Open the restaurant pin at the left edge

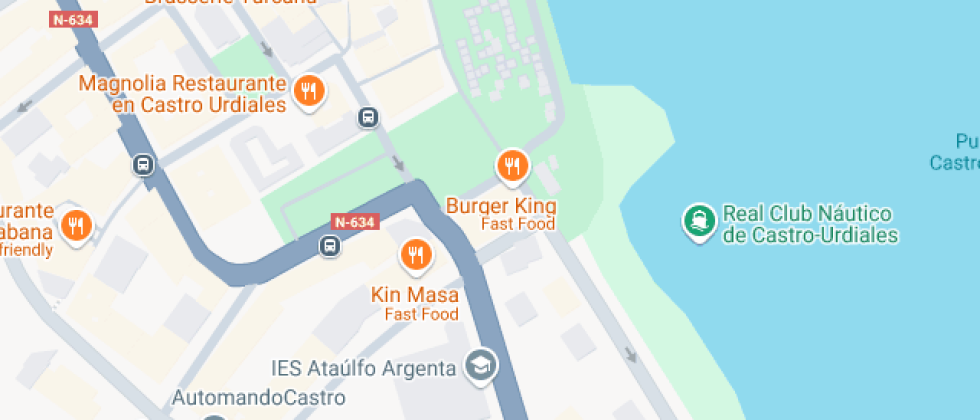click(76, 225)
